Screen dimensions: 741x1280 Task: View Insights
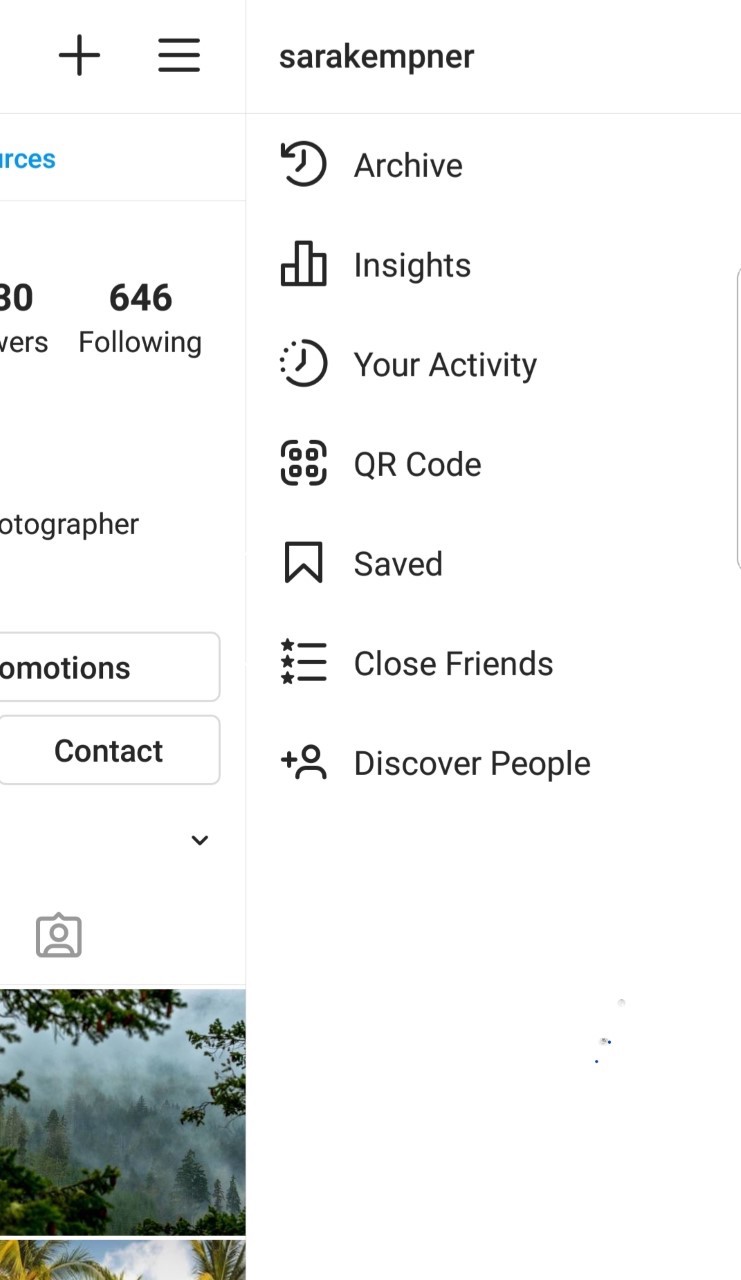point(411,265)
